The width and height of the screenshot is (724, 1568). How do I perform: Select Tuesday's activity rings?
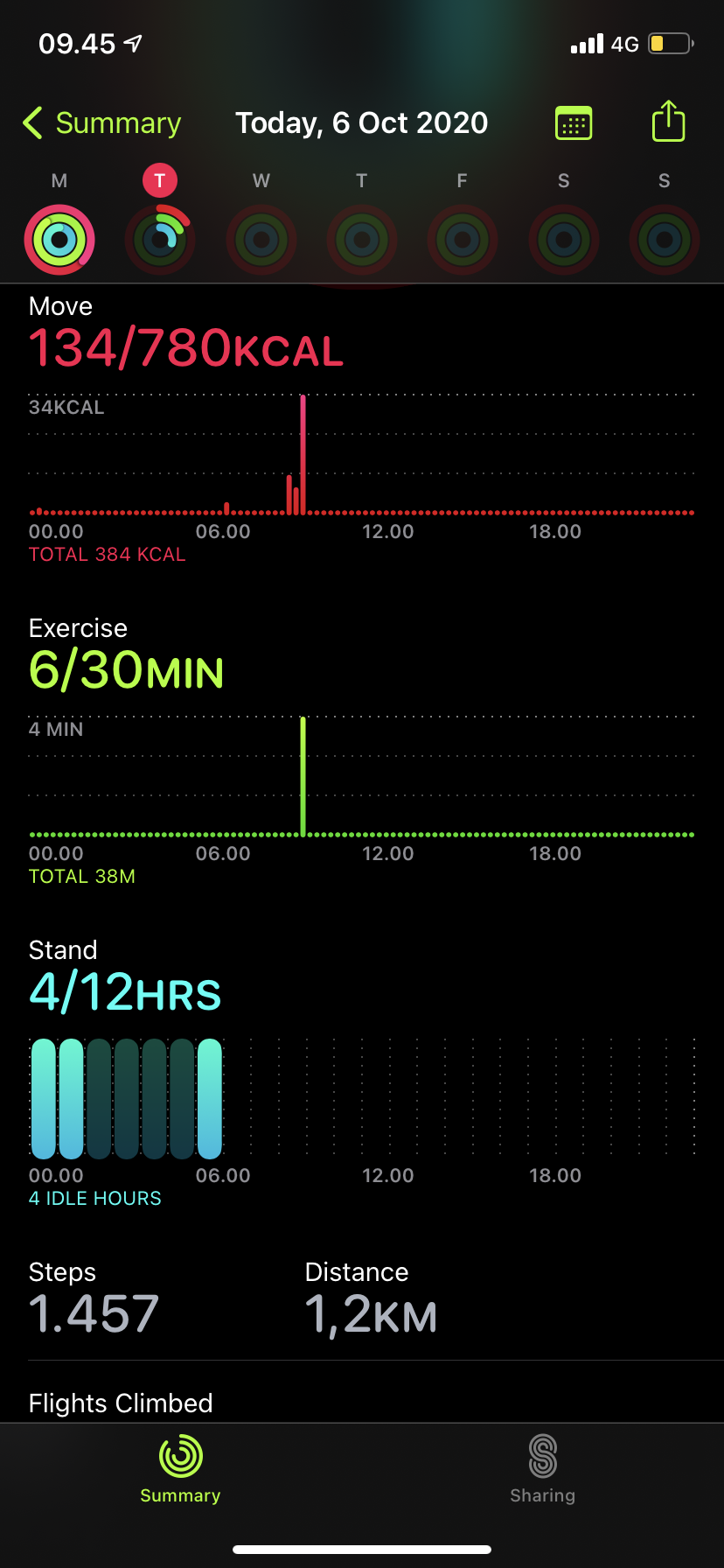(x=160, y=239)
